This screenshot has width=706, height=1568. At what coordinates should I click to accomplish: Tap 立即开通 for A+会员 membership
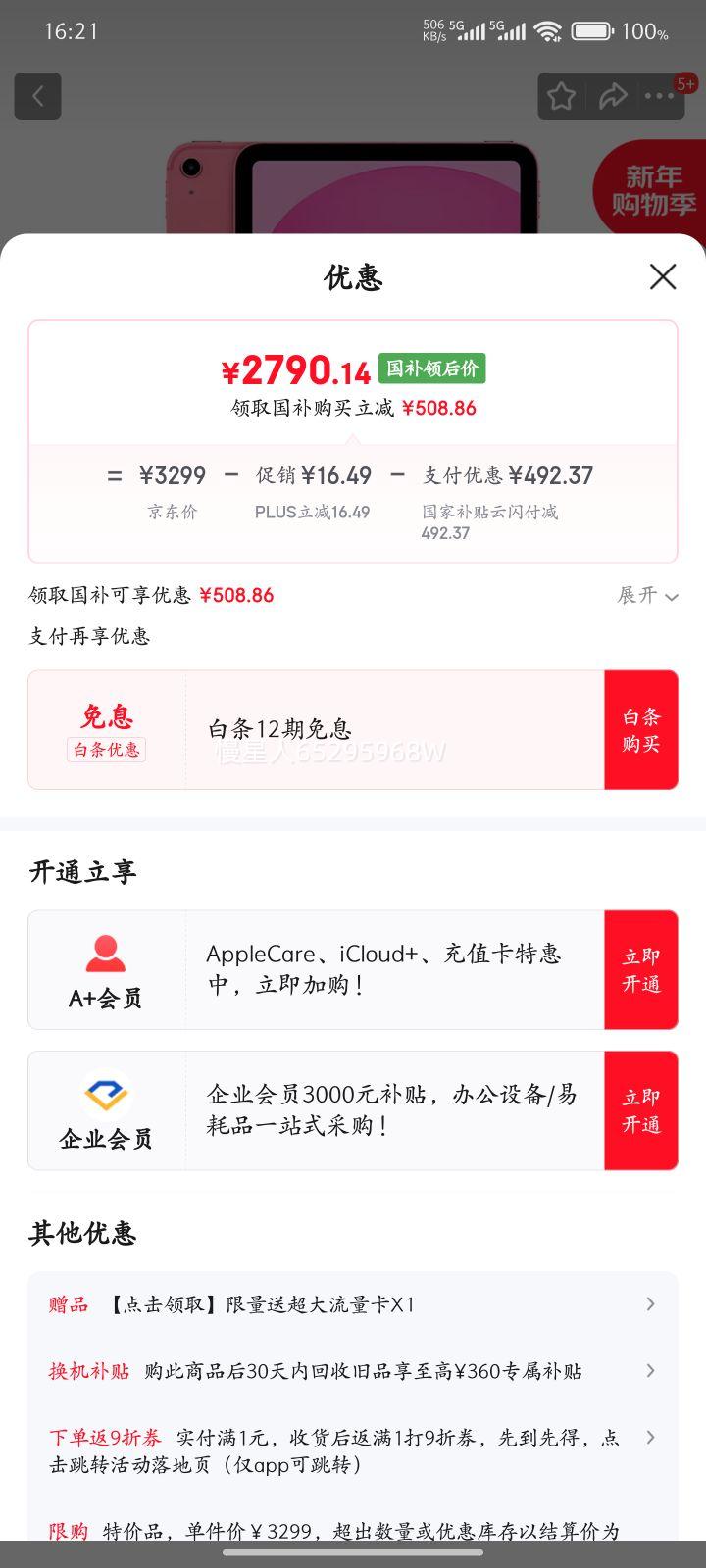point(641,969)
